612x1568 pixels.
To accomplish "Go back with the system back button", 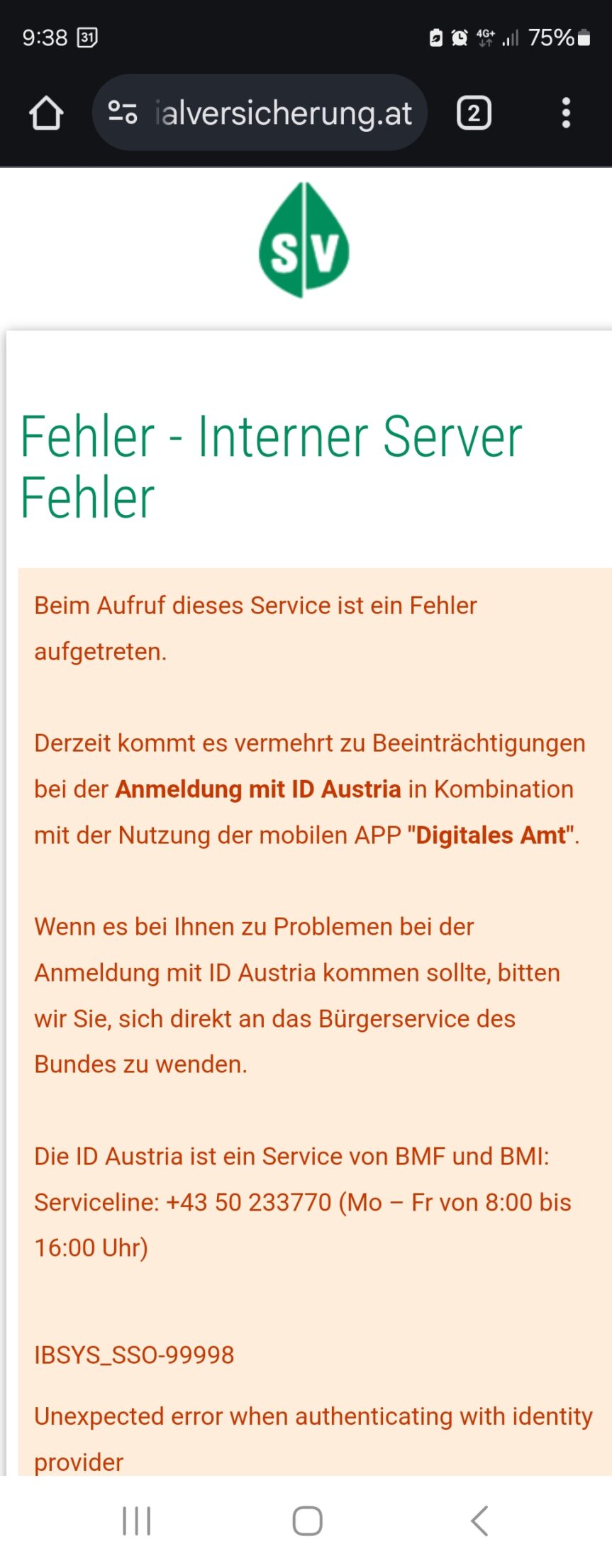I will click(480, 1520).
